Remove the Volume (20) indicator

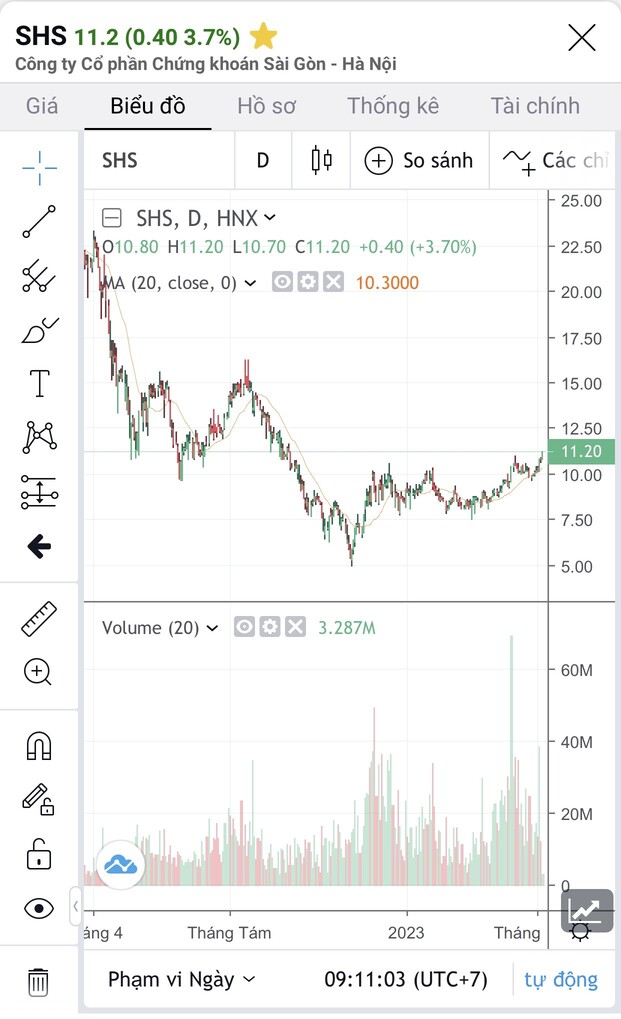point(295,628)
